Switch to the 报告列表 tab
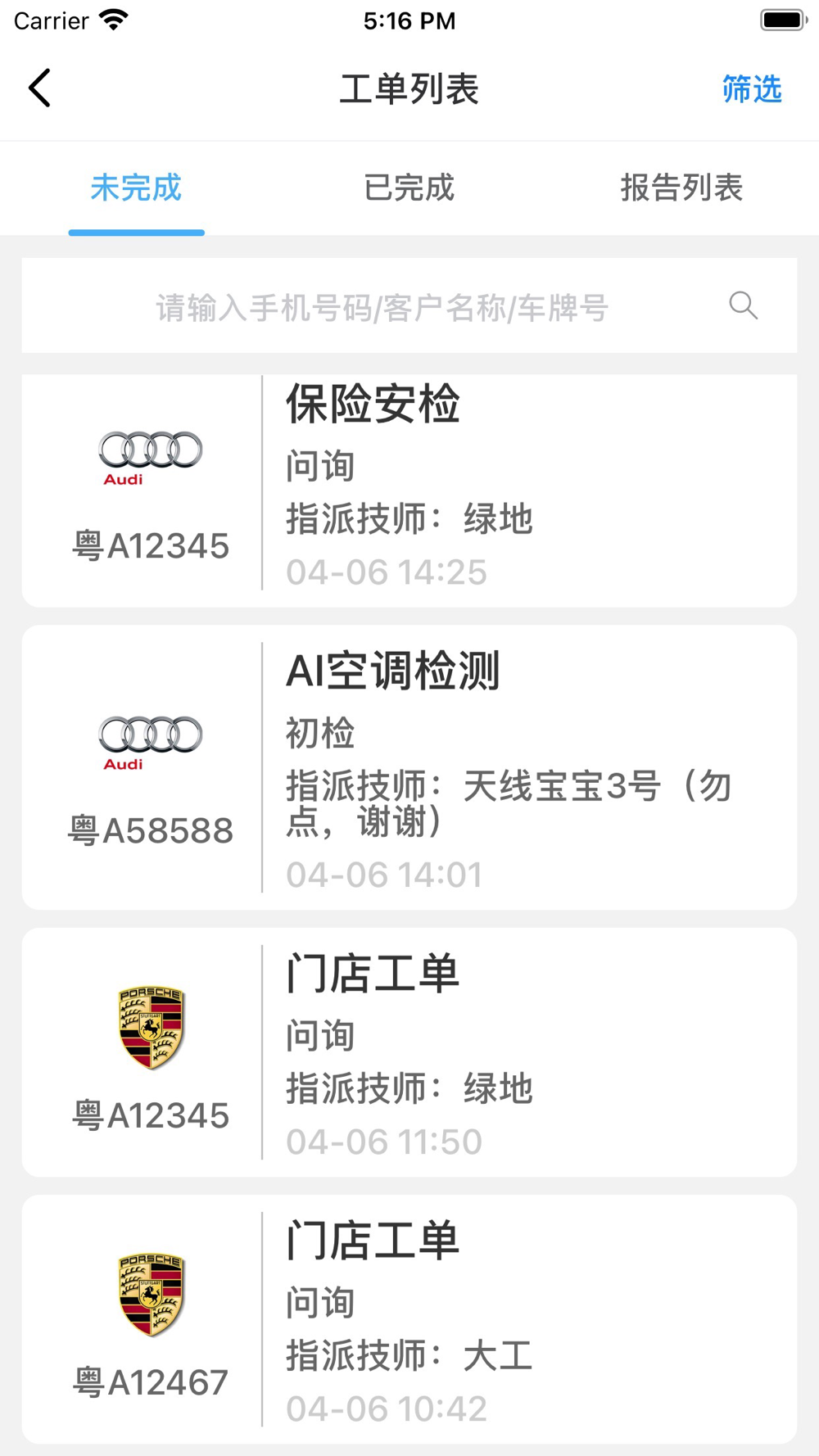Screen dimensions: 819x1456 [681, 188]
